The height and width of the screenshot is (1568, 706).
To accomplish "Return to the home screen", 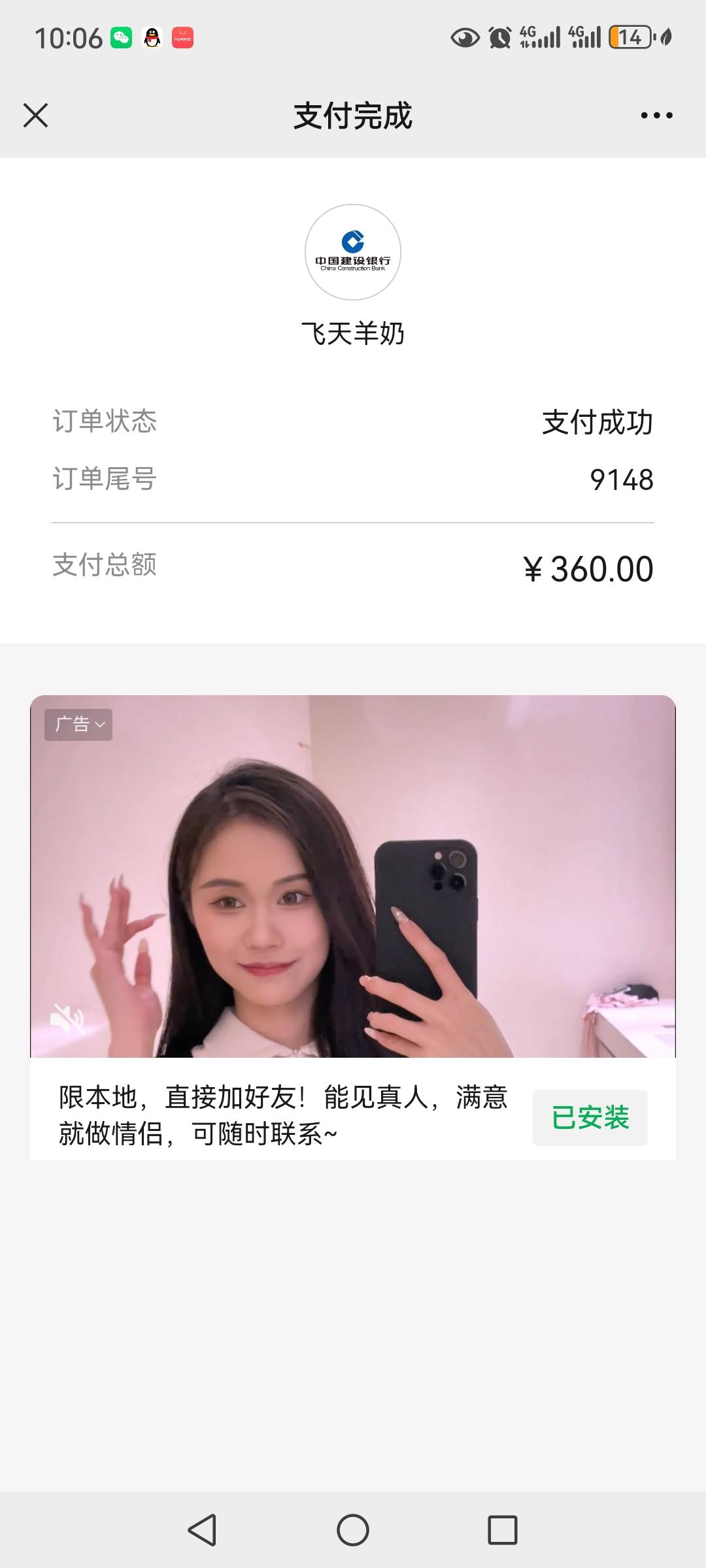I will (353, 1530).
